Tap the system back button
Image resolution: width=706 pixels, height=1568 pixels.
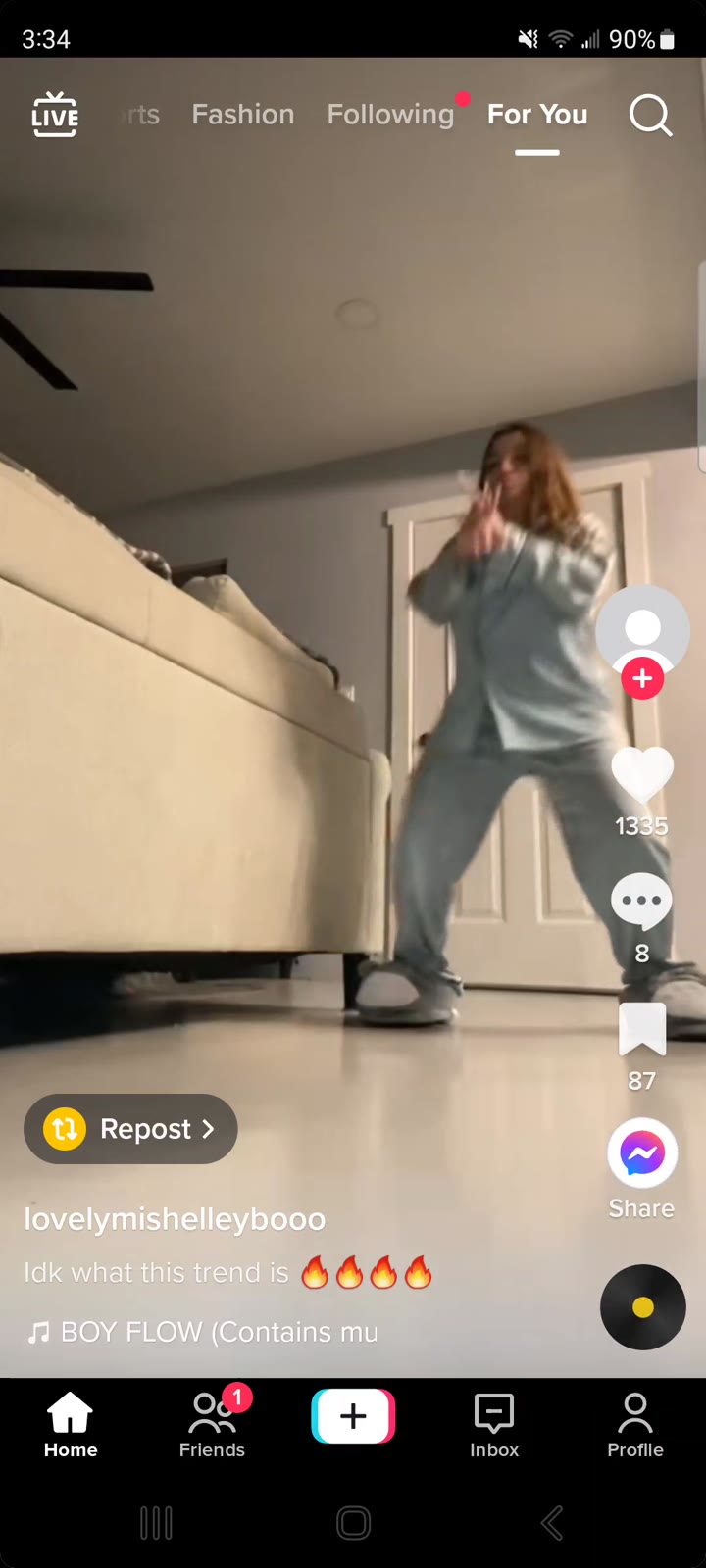[552, 1523]
